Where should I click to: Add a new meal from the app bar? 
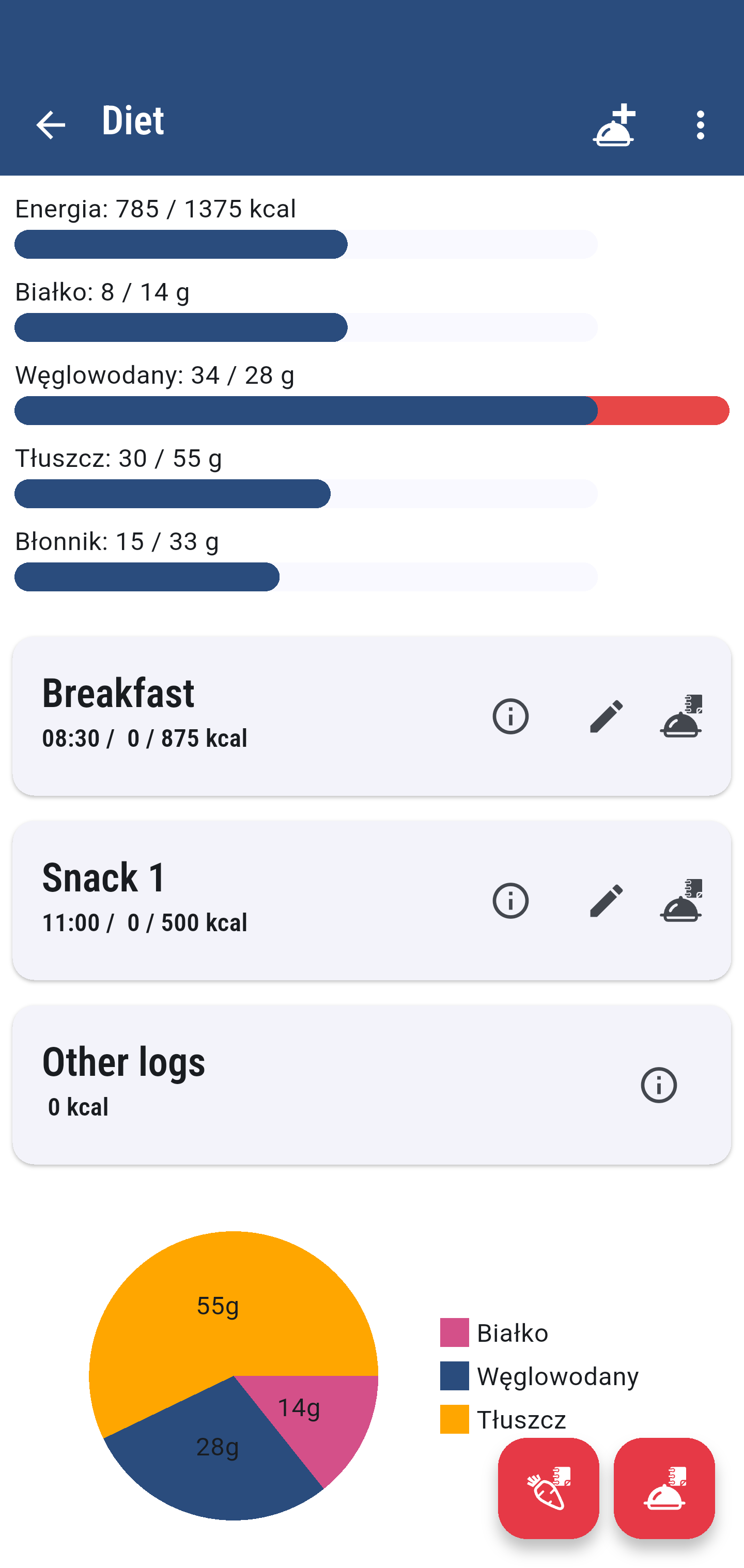click(614, 125)
